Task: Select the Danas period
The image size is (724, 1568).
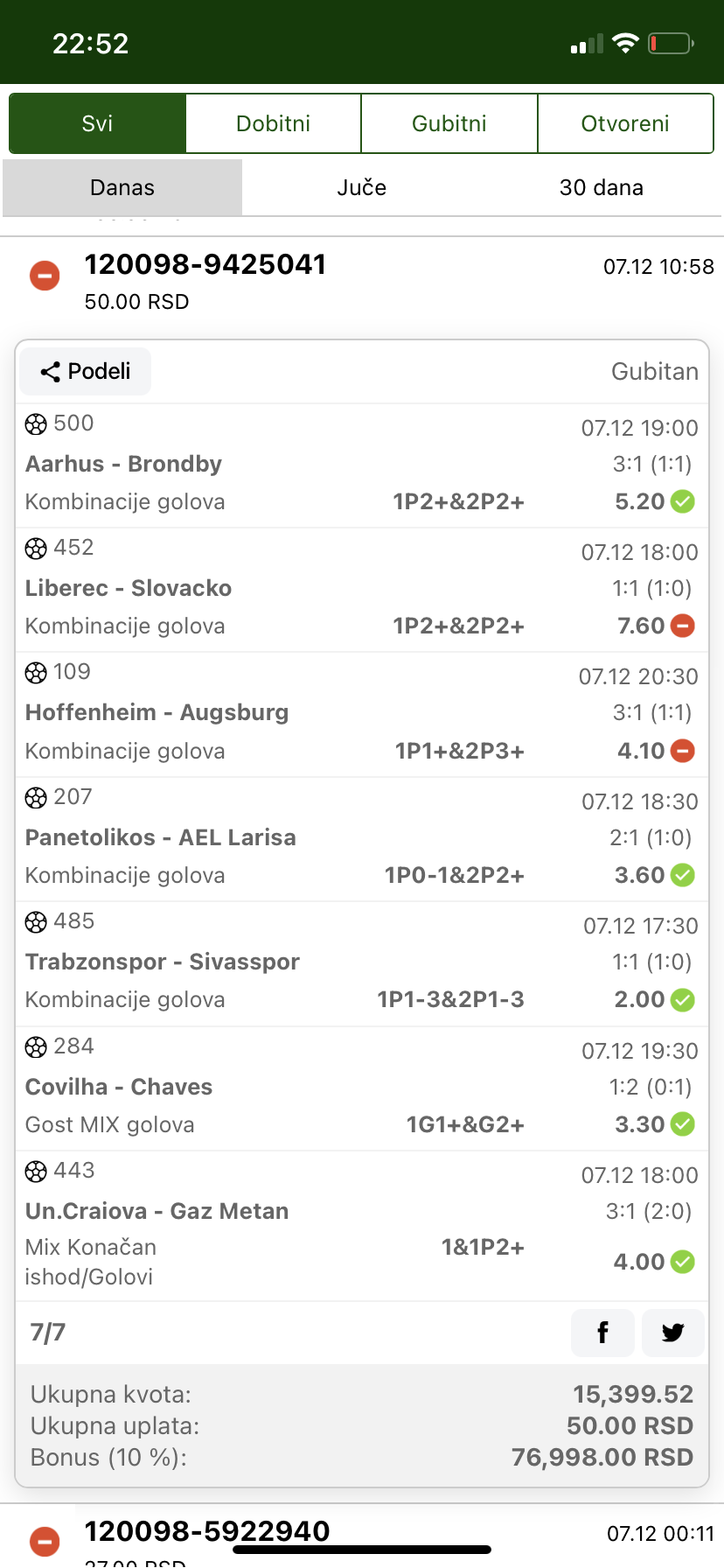Action: (122, 187)
